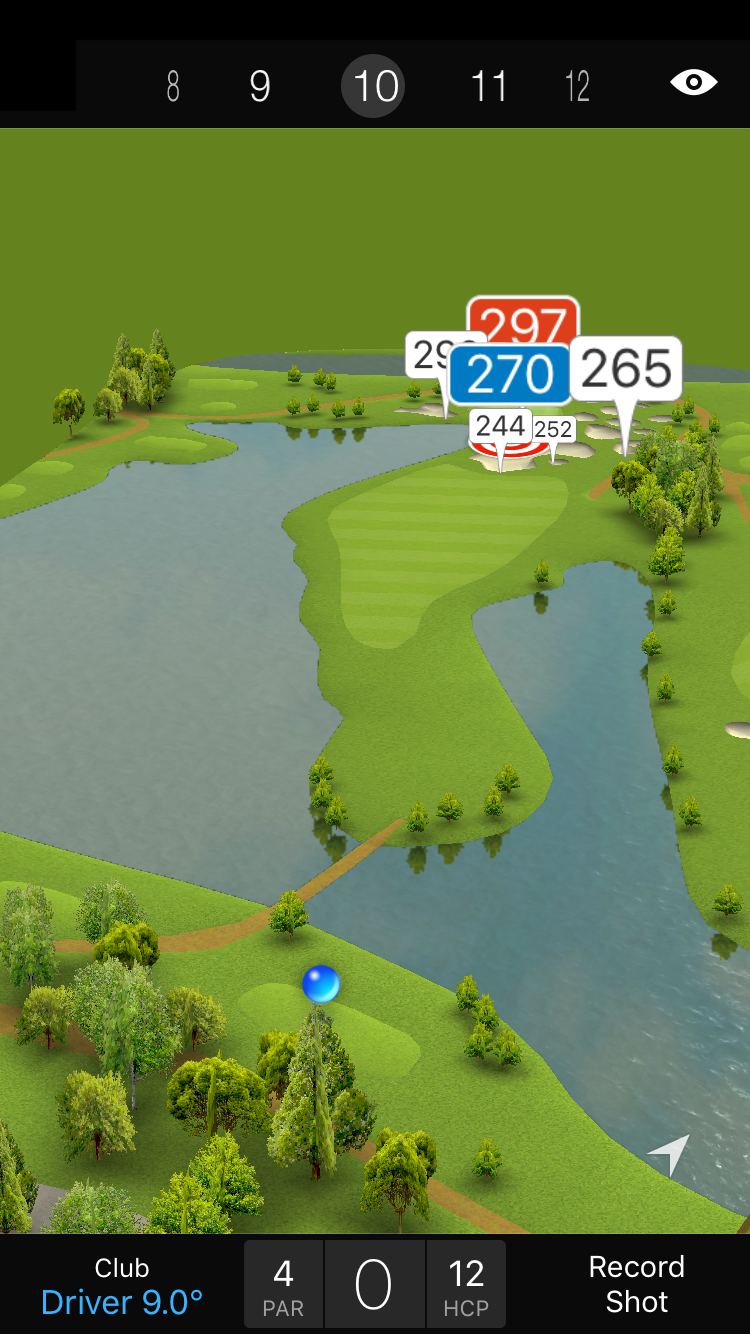The height and width of the screenshot is (1334, 750).
Task: Select the 265 distance marker
Action: point(627,369)
